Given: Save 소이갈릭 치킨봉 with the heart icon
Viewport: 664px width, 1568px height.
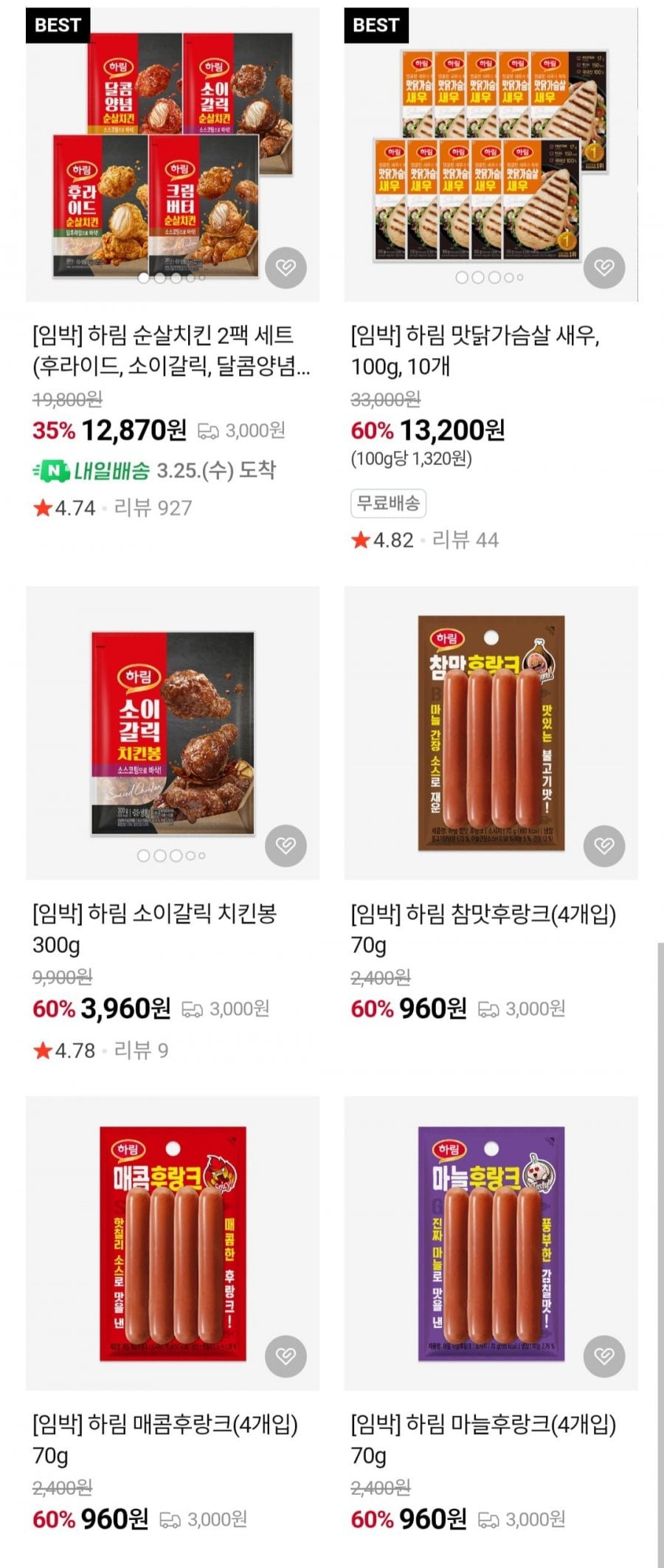Looking at the screenshot, I should coord(286,845).
